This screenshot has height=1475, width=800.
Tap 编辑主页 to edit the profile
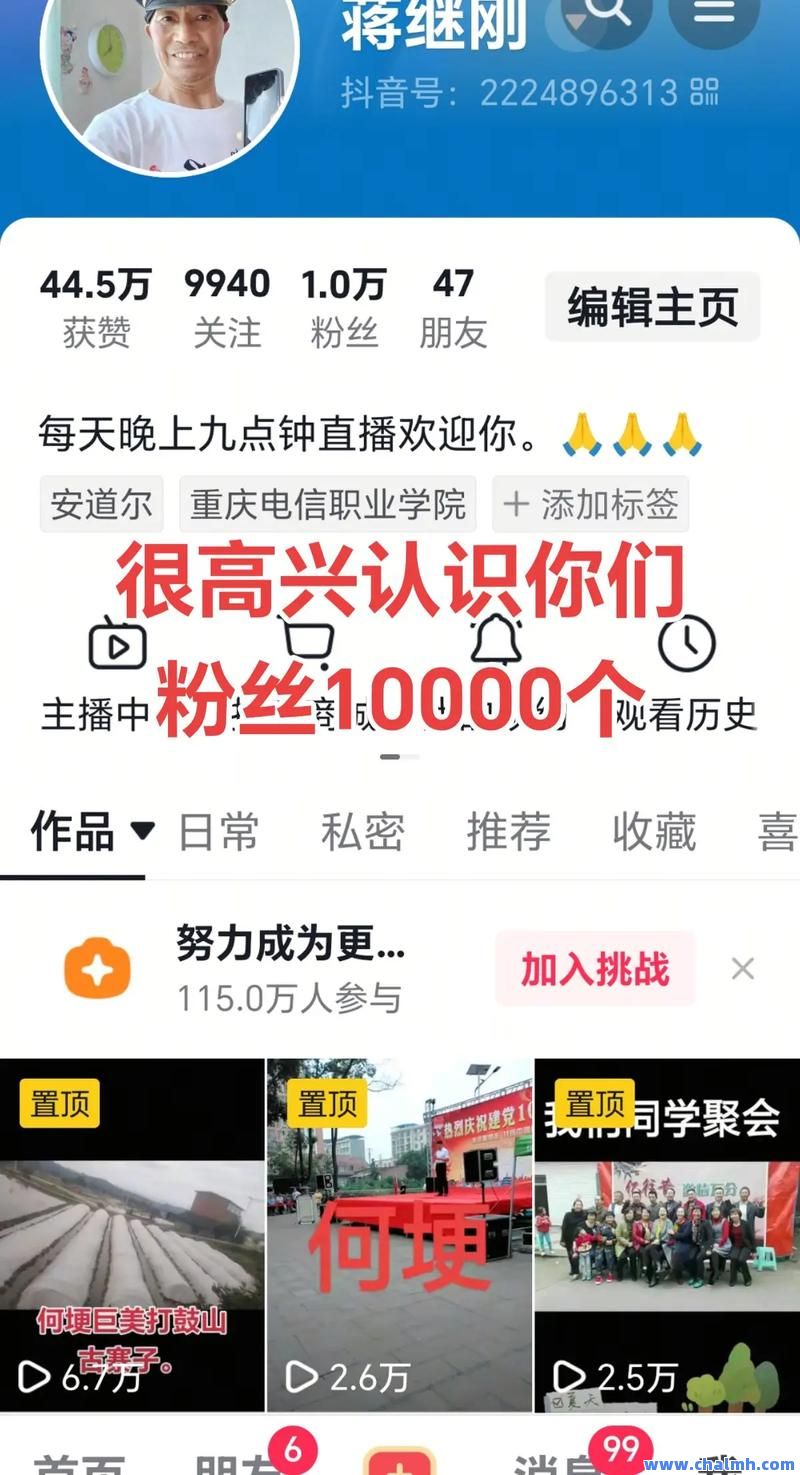pos(652,306)
